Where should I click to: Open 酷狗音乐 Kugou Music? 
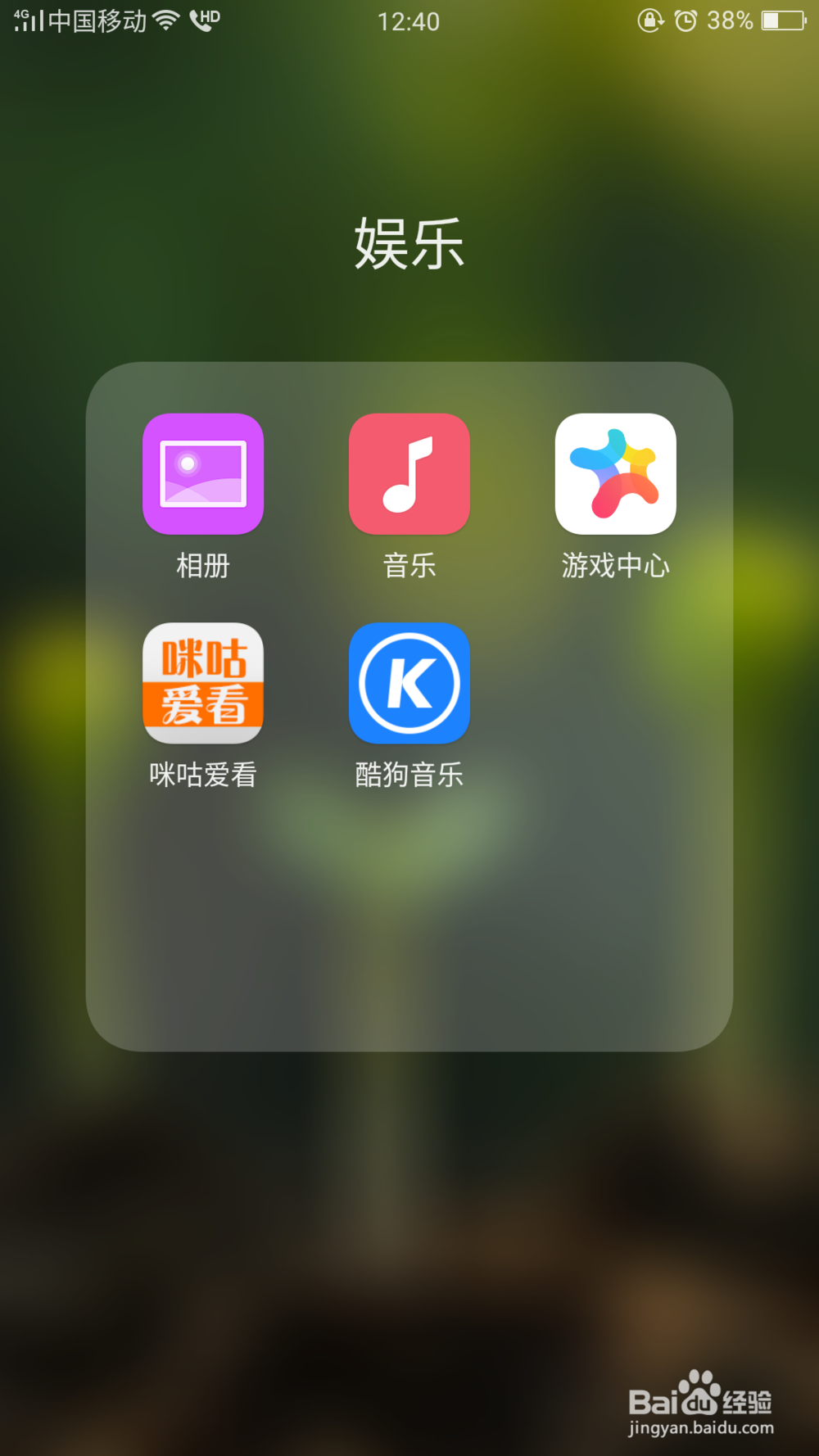coord(409,684)
